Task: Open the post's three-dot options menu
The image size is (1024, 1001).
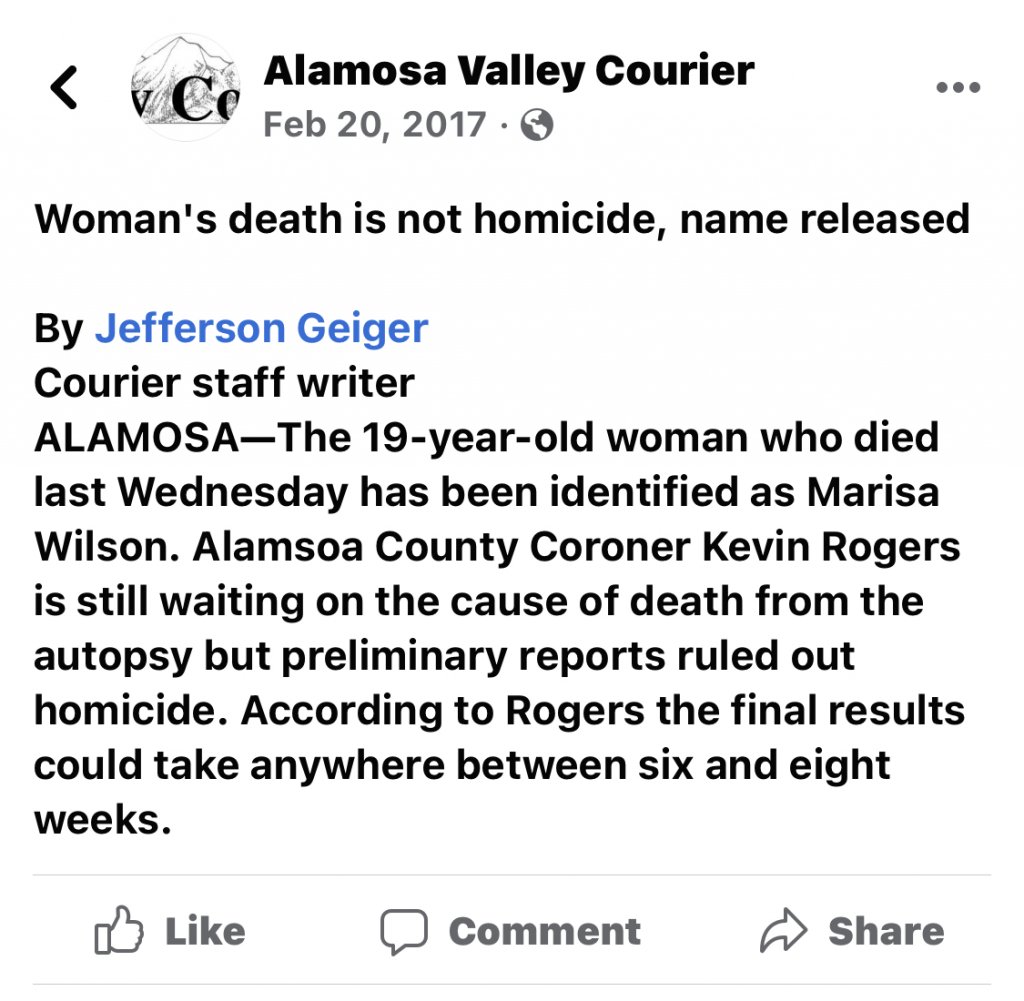Action: (x=957, y=87)
